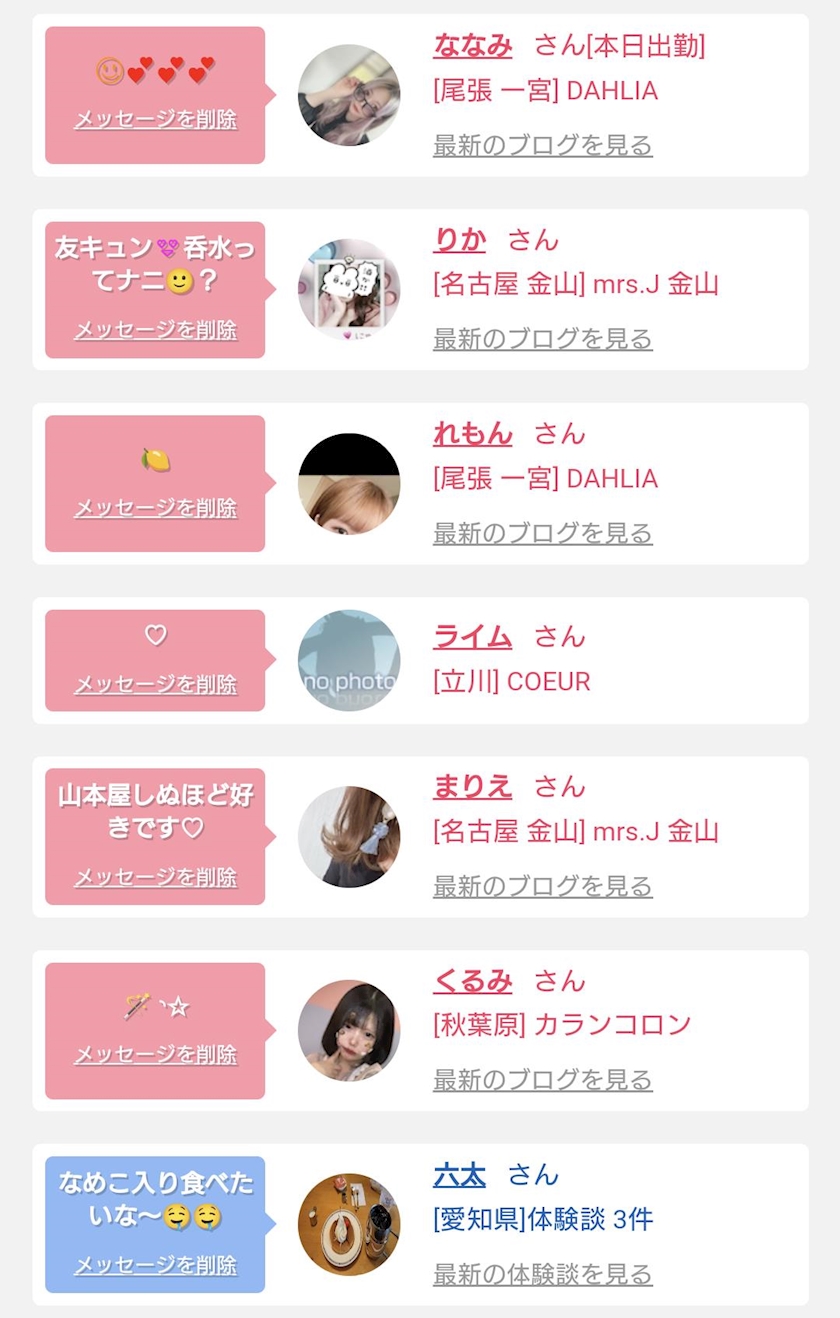
Task: View ななみ's latest blog
Action: (x=542, y=145)
